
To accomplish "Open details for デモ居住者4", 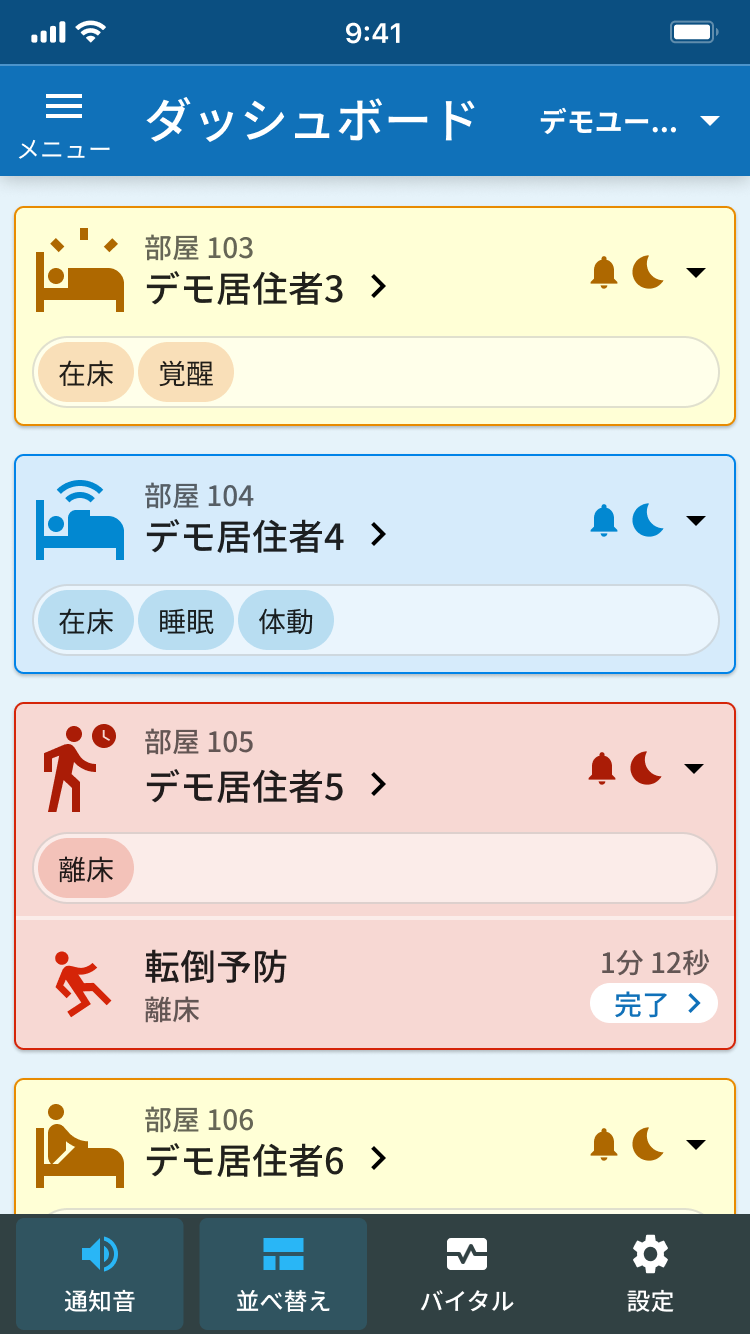I will click(266, 536).
